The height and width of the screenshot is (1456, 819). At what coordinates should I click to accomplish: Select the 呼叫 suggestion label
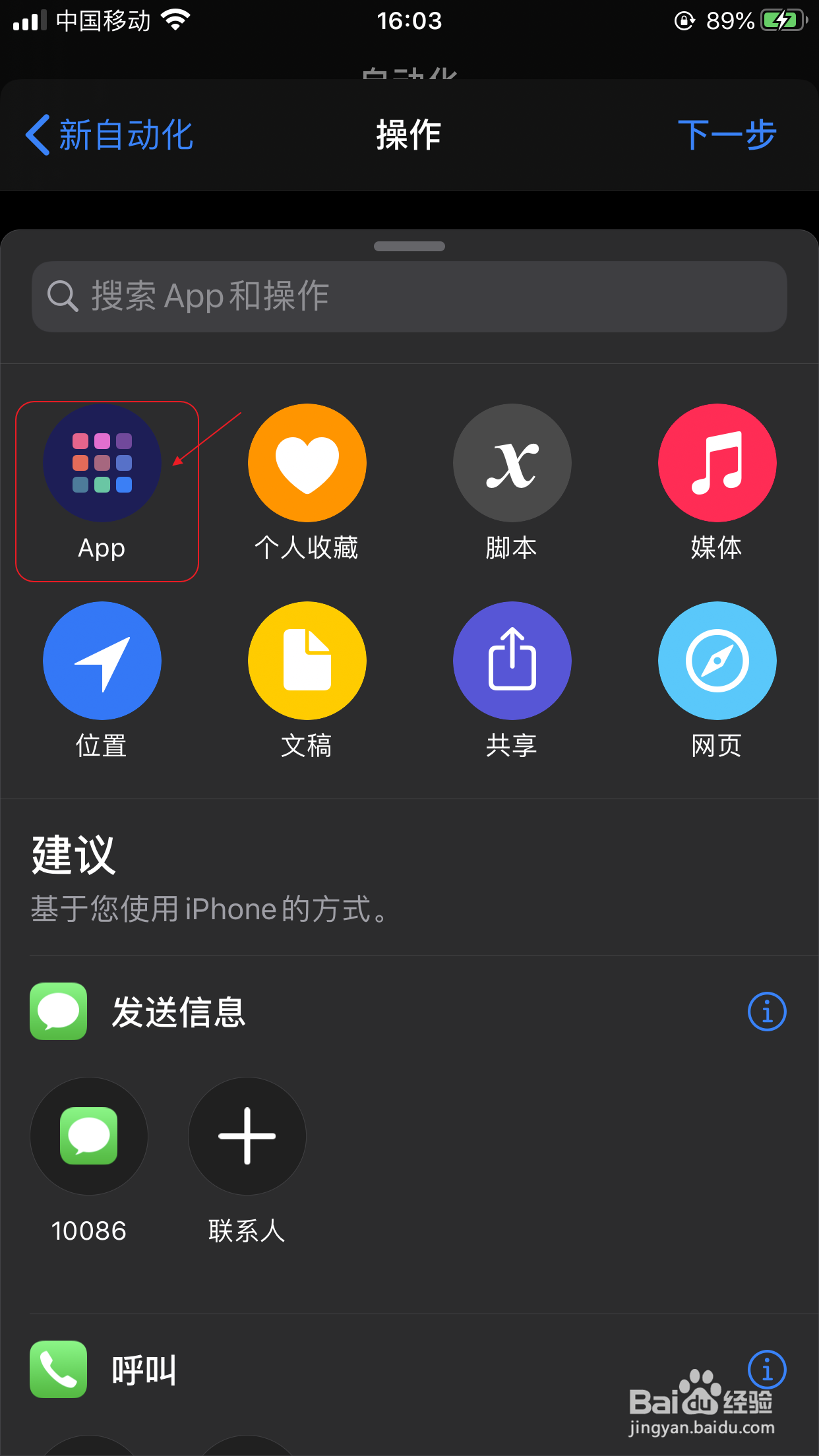(x=144, y=1369)
